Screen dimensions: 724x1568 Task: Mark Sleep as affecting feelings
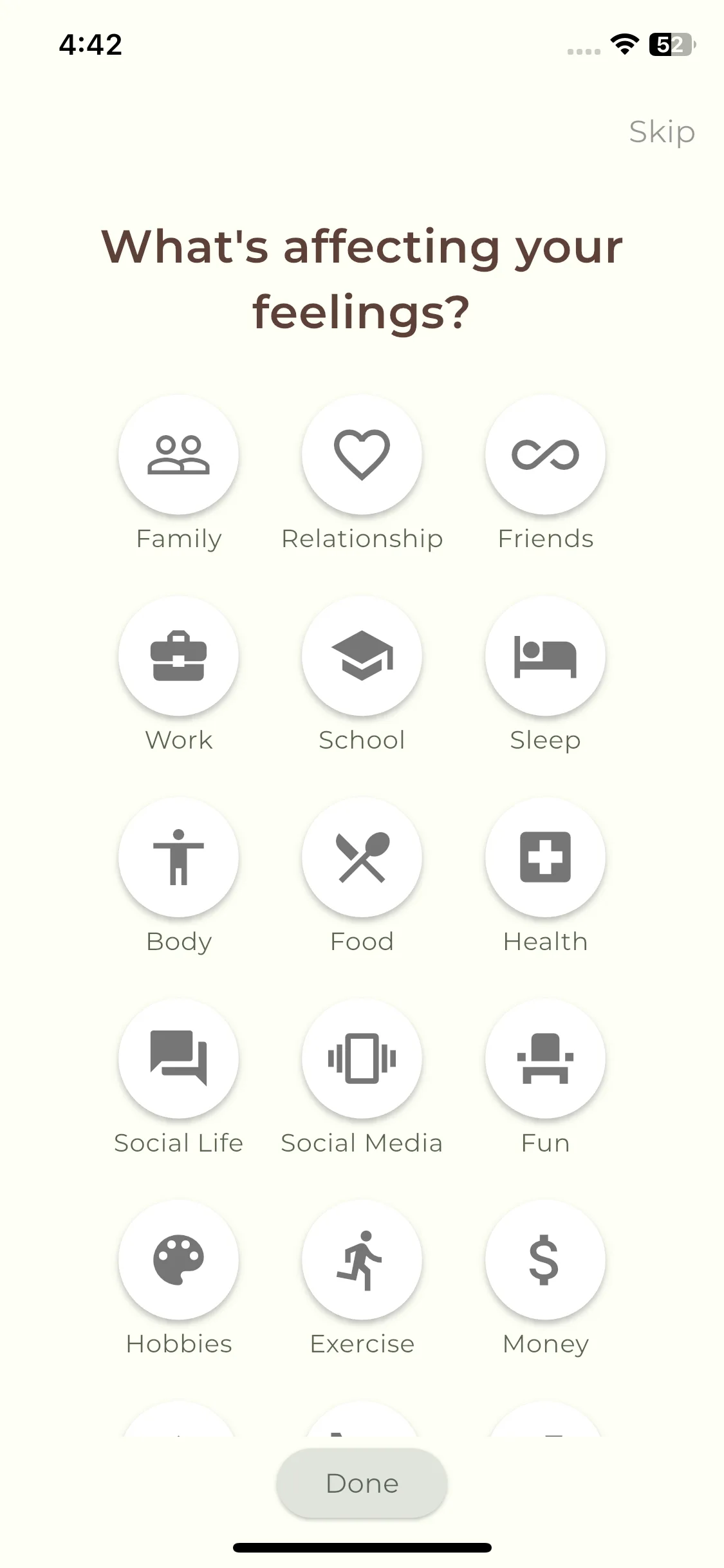(x=545, y=656)
